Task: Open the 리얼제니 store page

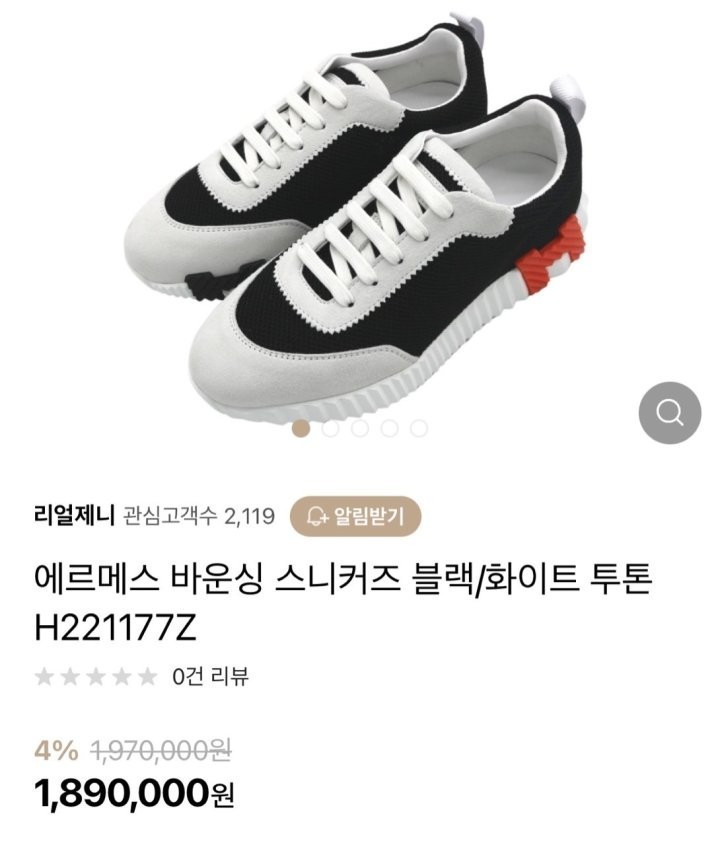Action: click(x=75, y=516)
